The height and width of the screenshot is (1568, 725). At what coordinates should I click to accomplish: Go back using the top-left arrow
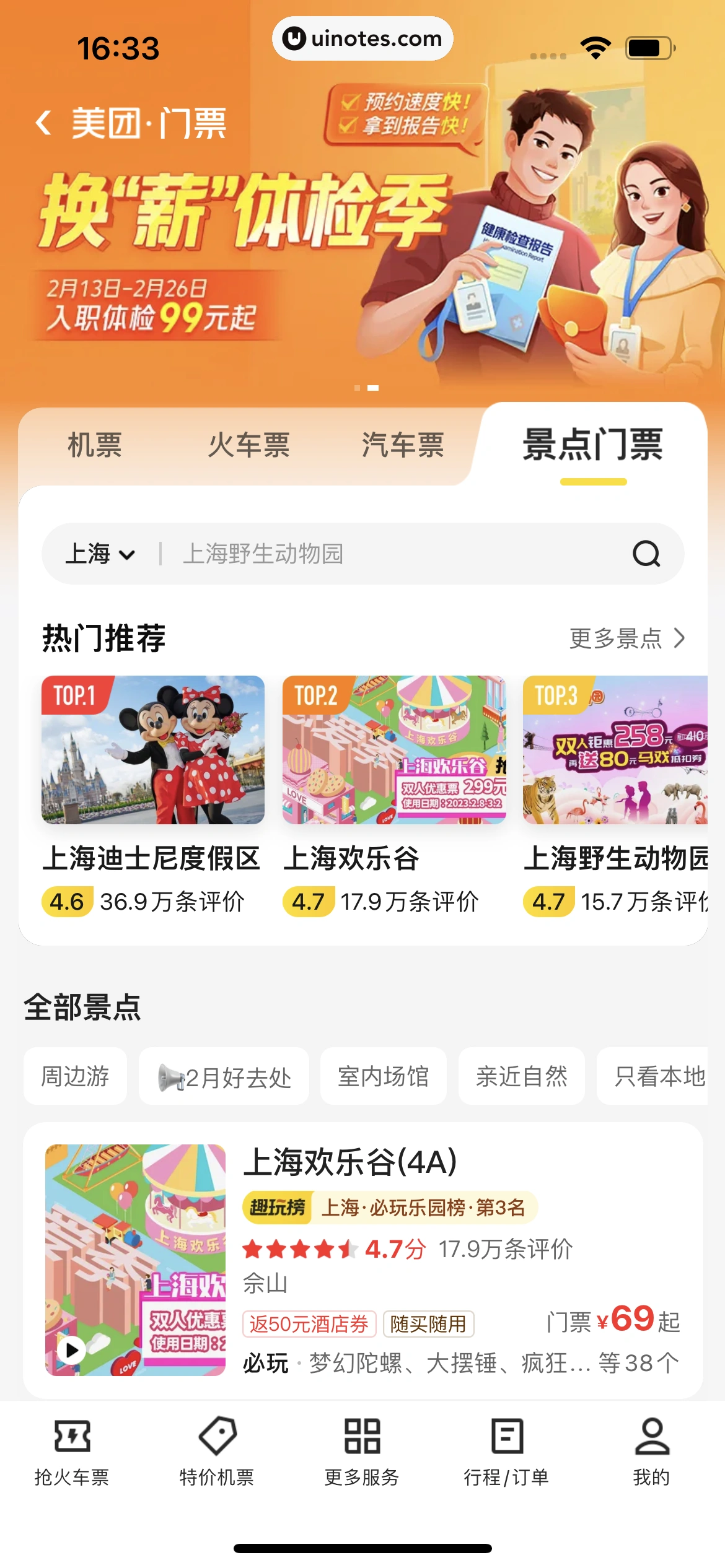click(x=42, y=123)
